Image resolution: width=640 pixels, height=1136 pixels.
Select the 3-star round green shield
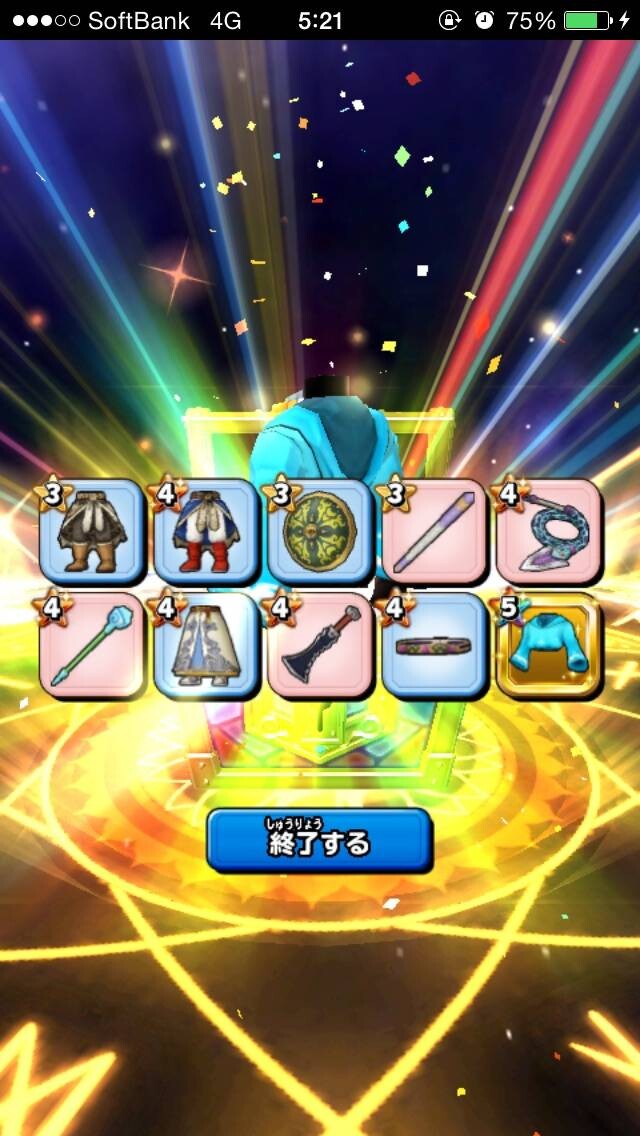[320, 531]
